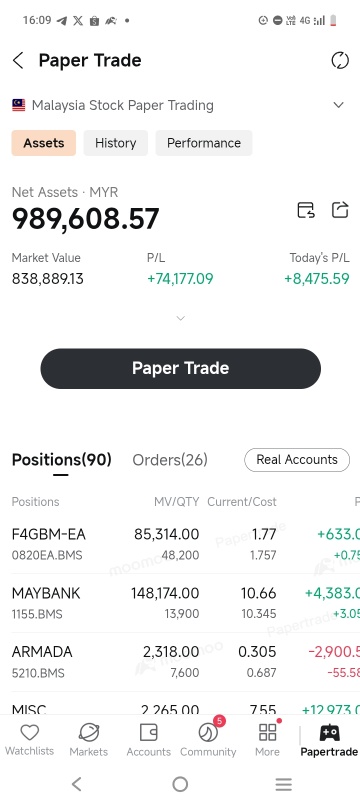Open the MAYBANK position
The height and width of the screenshot is (804, 360).
click(x=180, y=603)
